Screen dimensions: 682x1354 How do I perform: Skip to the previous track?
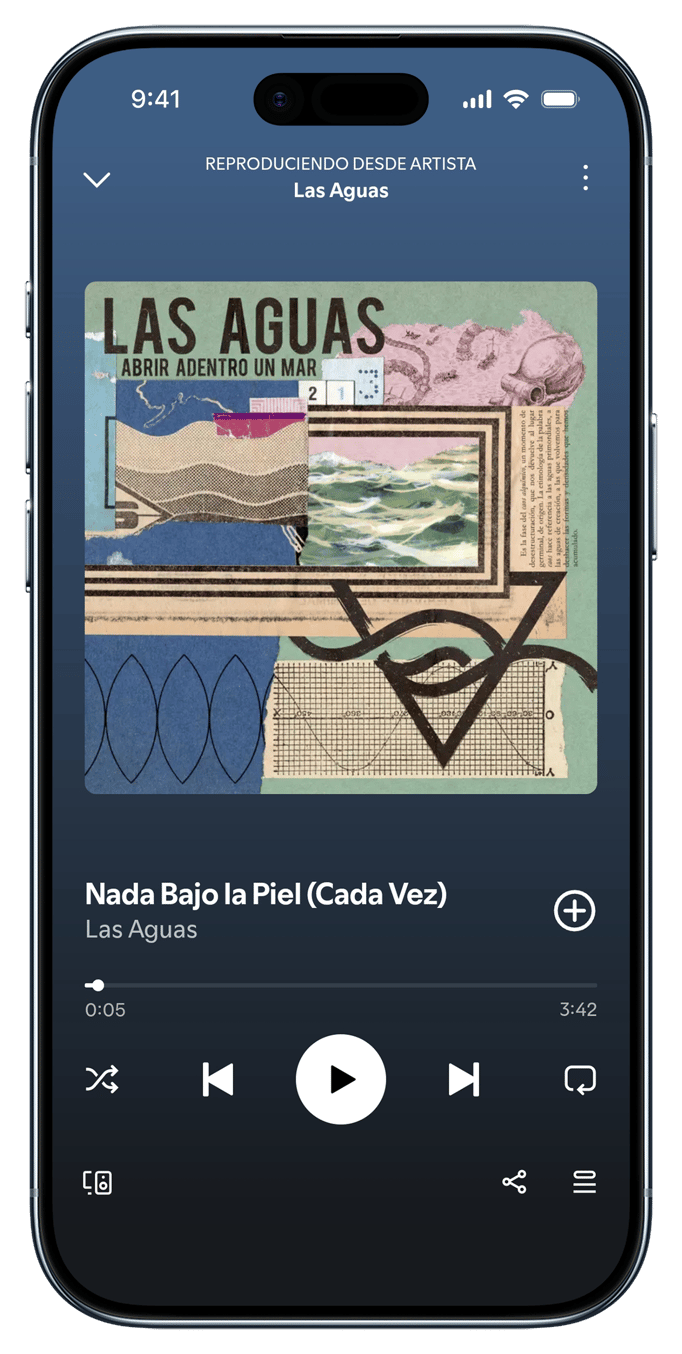coord(218,1079)
